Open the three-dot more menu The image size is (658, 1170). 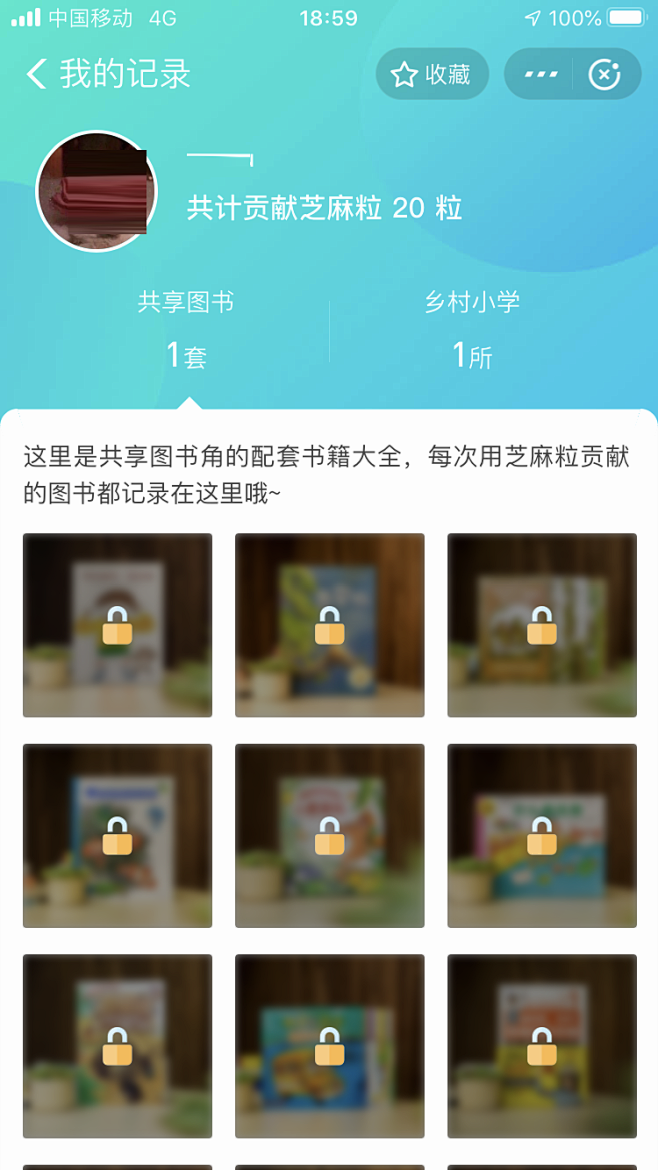541,75
